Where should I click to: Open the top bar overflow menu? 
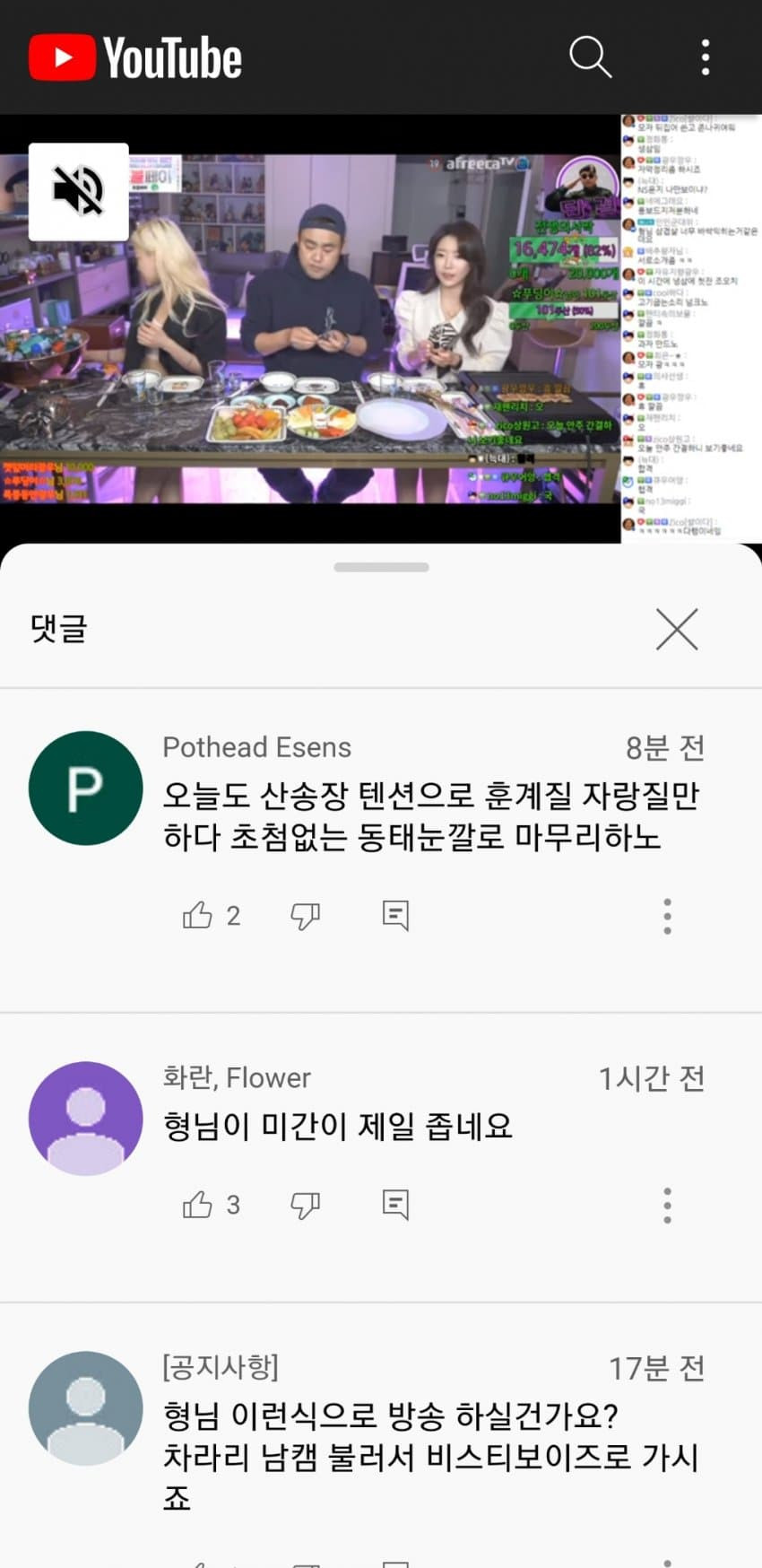[x=706, y=57]
